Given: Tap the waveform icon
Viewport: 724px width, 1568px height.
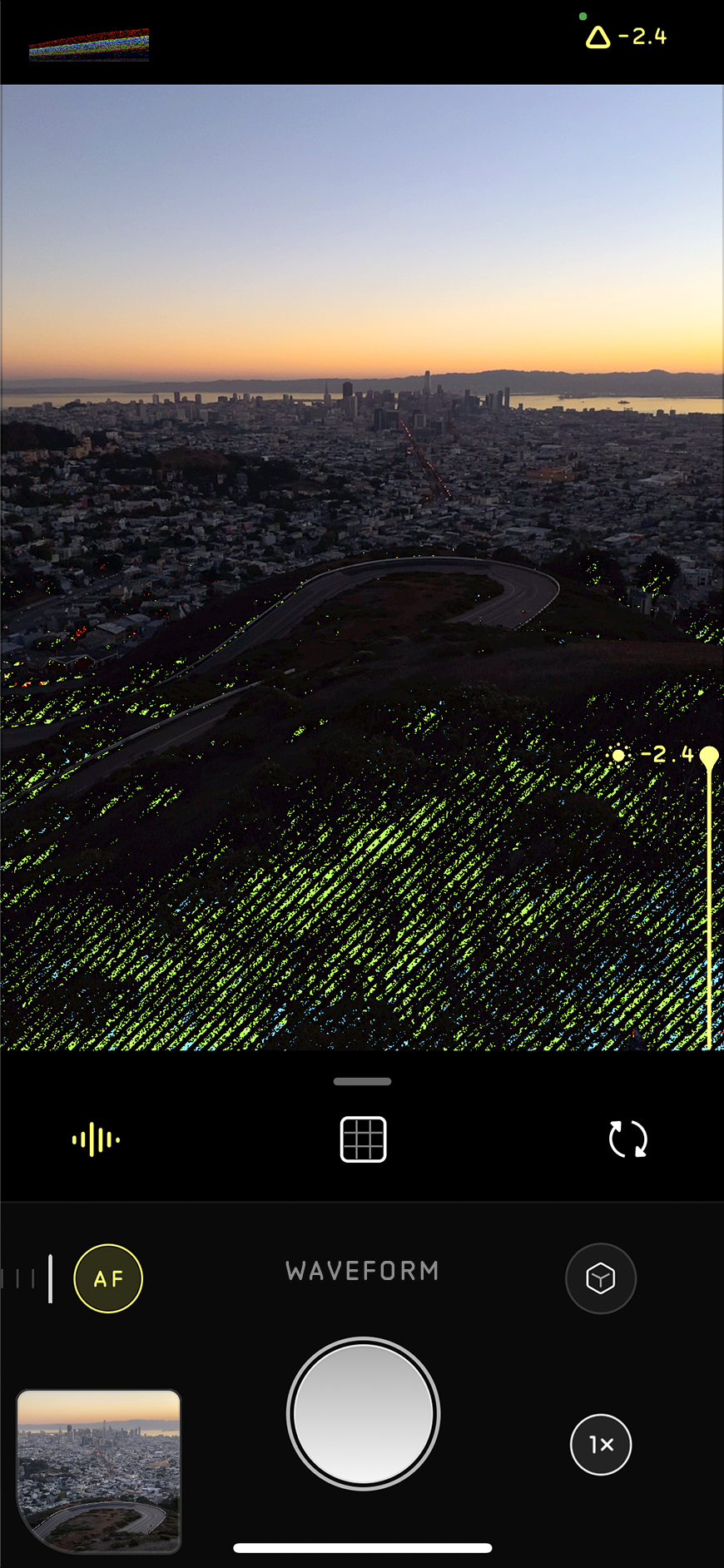Looking at the screenshot, I should tap(96, 1139).
